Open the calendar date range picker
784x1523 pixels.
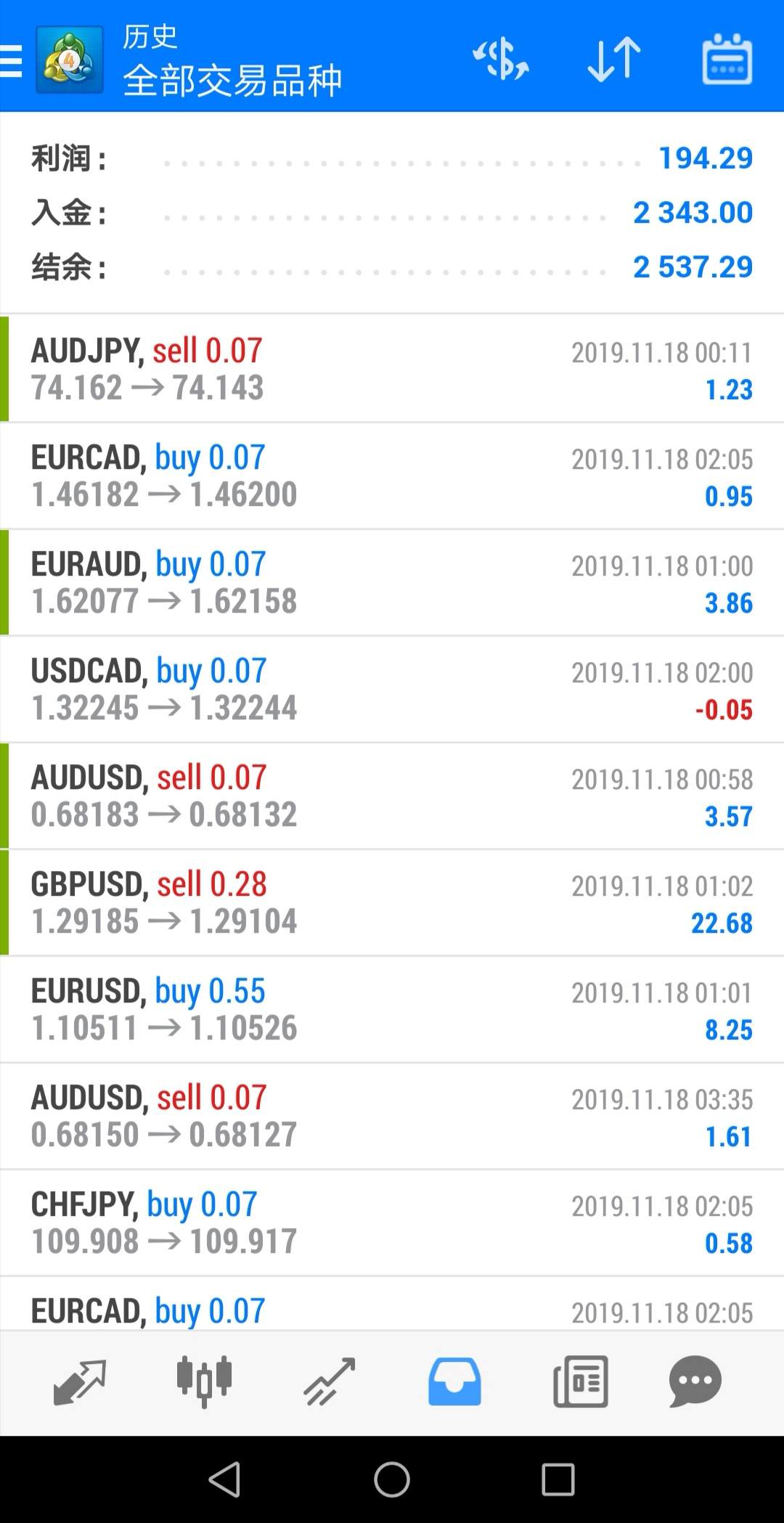click(x=727, y=60)
